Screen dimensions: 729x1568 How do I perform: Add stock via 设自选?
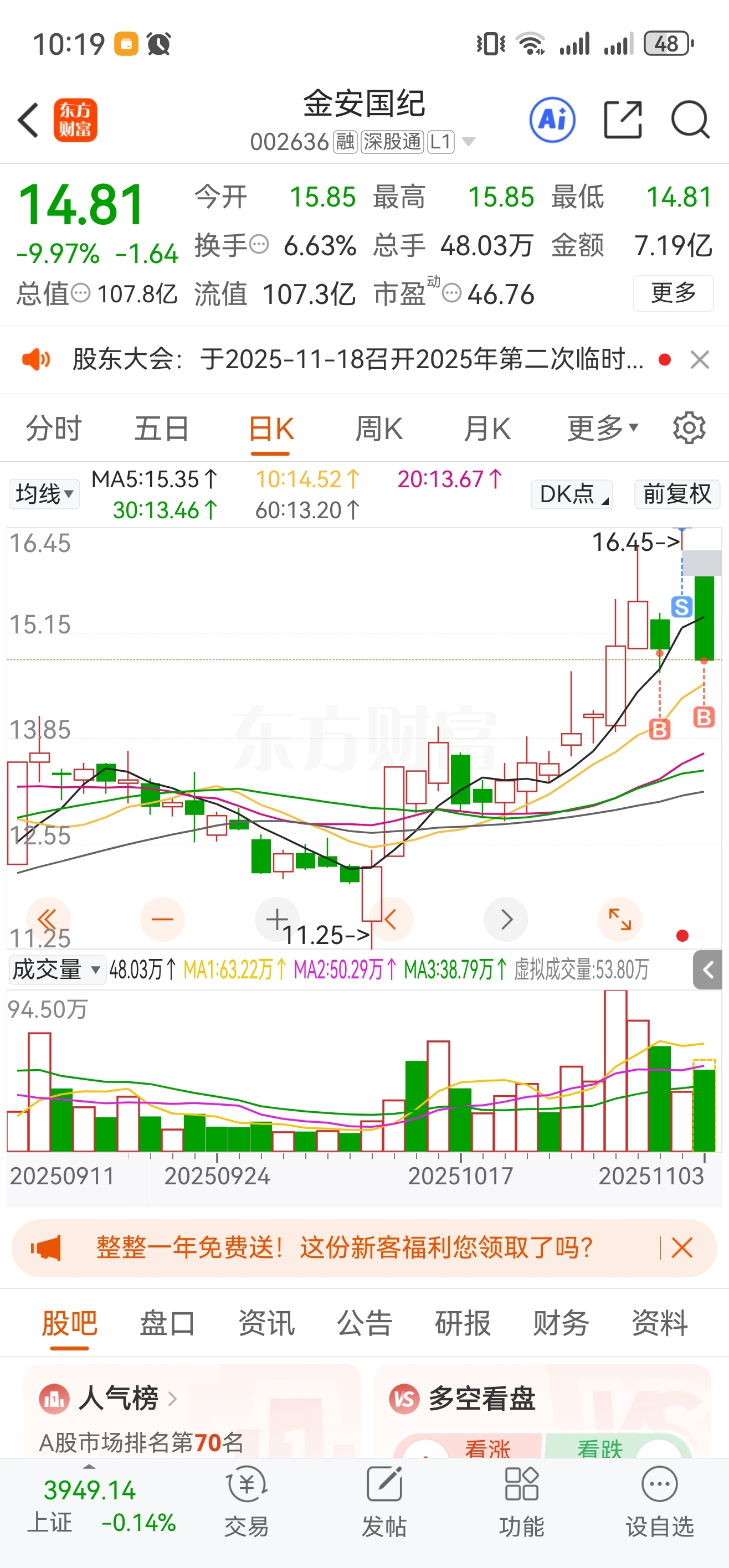(660, 1502)
